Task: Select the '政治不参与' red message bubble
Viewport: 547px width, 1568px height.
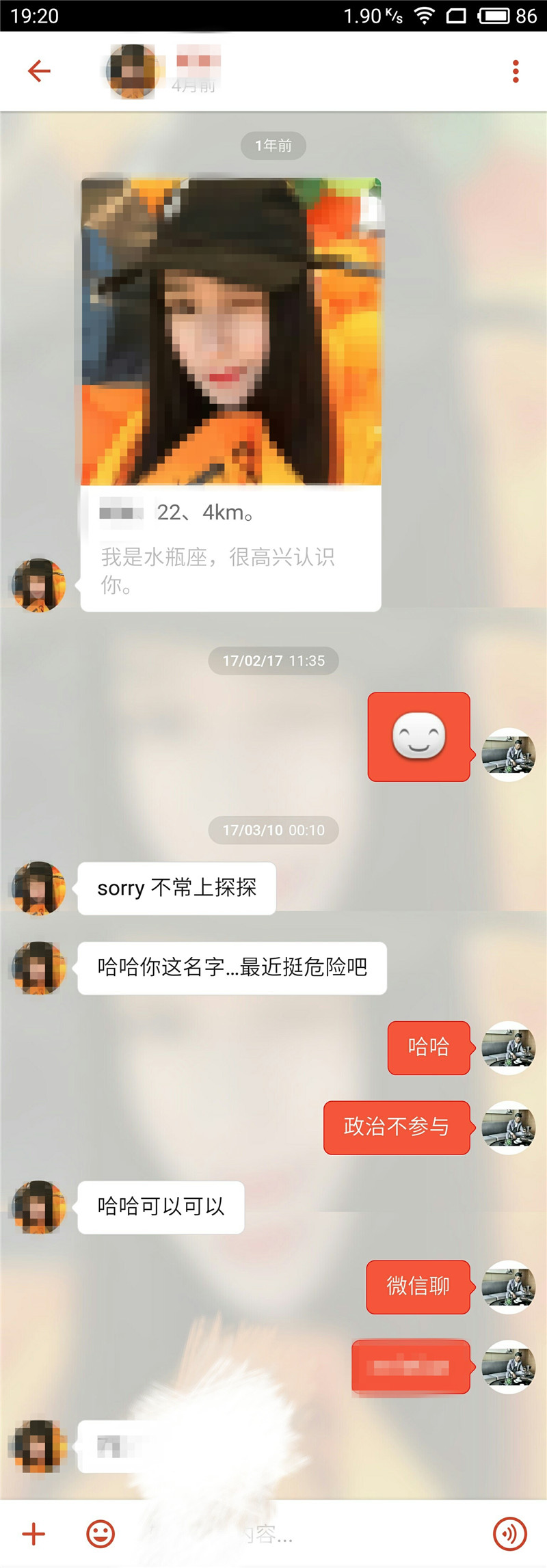Action: (397, 1128)
